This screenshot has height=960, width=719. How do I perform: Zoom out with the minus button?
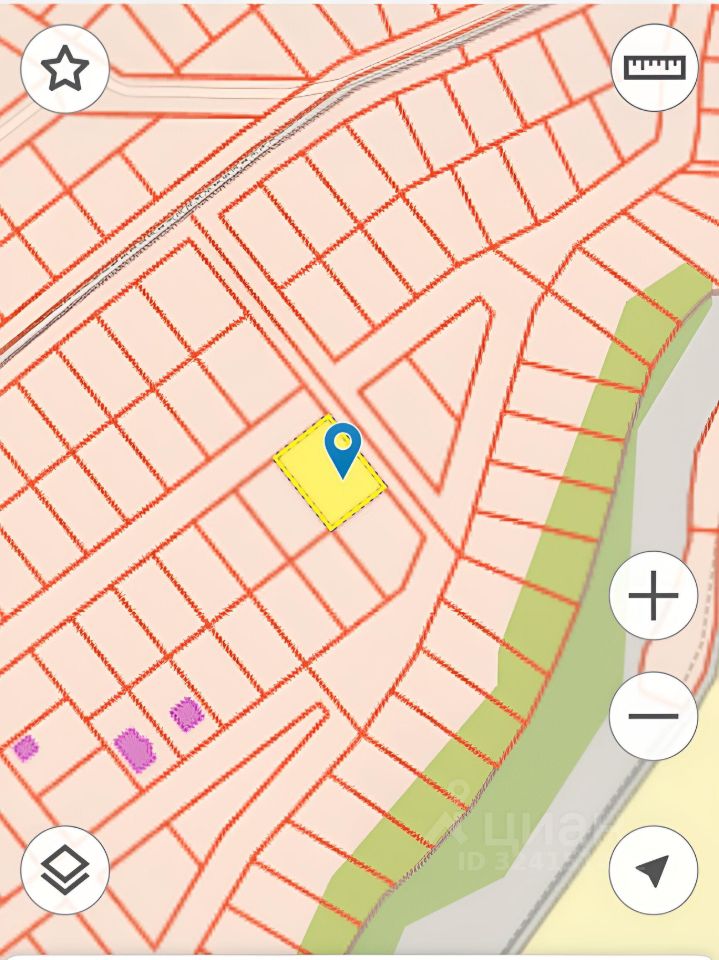pyautogui.click(x=653, y=716)
